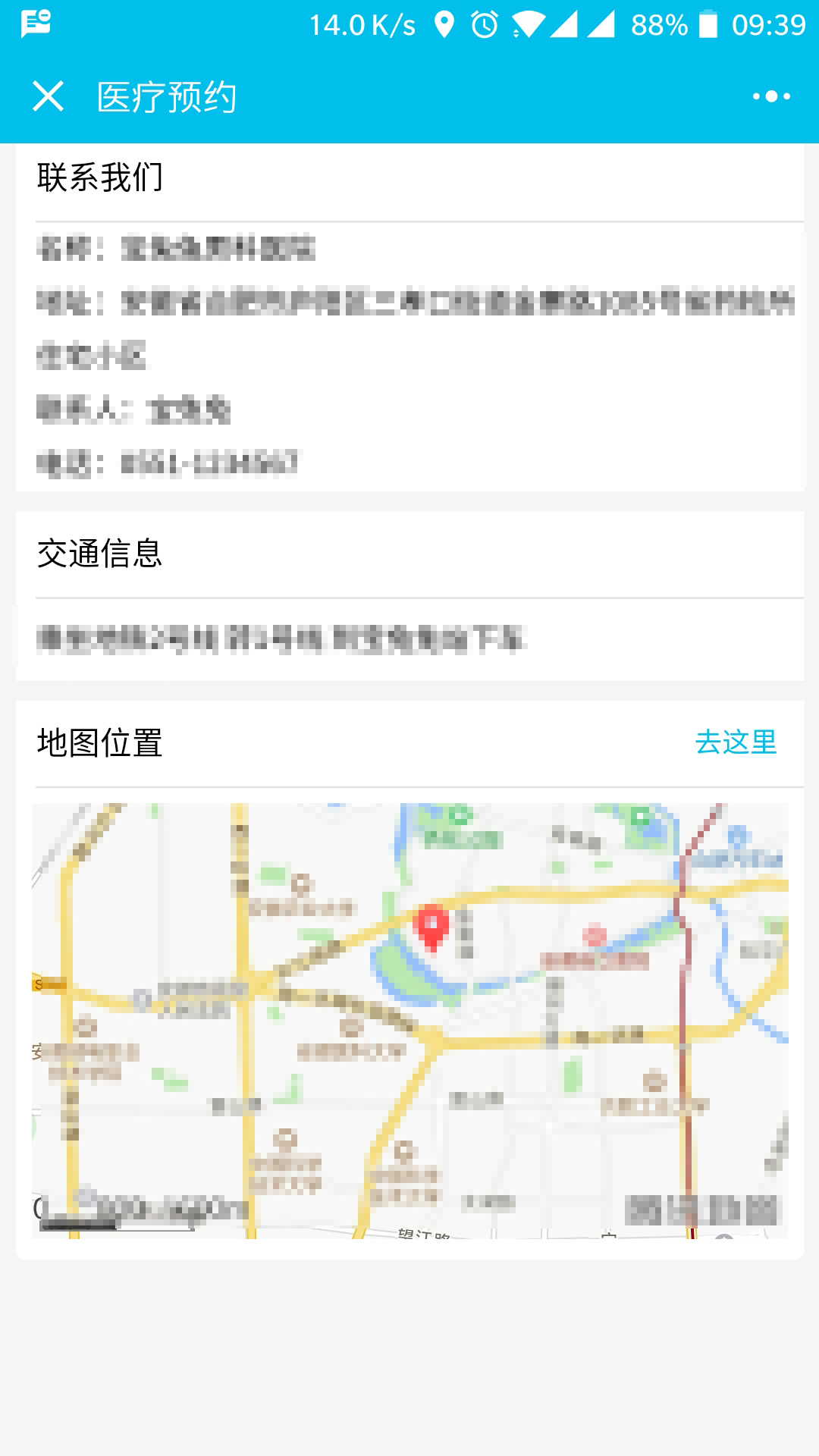The image size is (819, 1456).
Task: Open the three-dot overflow menu
Action: (771, 96)
